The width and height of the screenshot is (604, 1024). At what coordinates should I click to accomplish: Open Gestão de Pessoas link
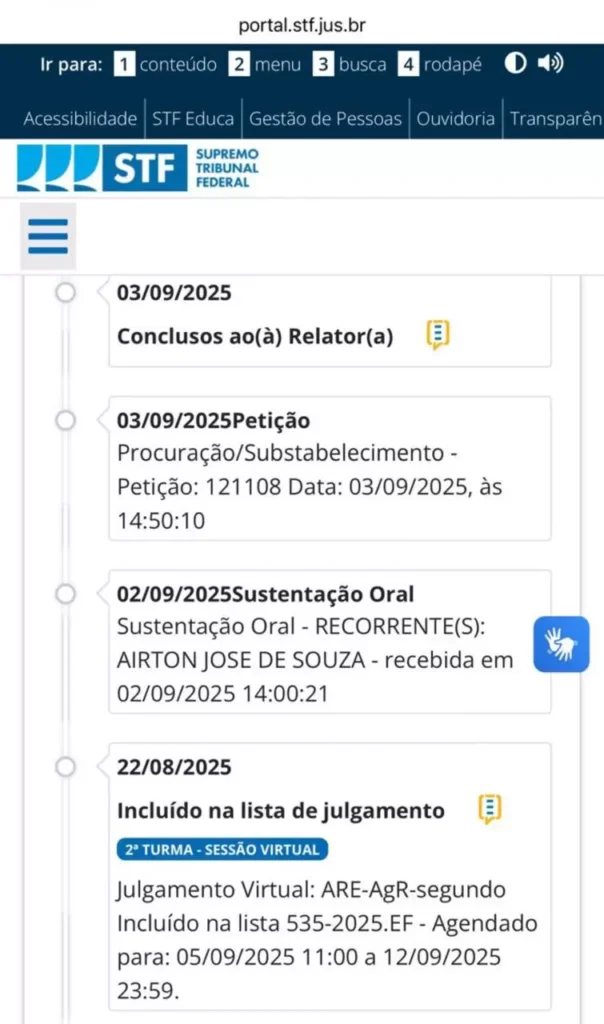(x=325, y=118)
